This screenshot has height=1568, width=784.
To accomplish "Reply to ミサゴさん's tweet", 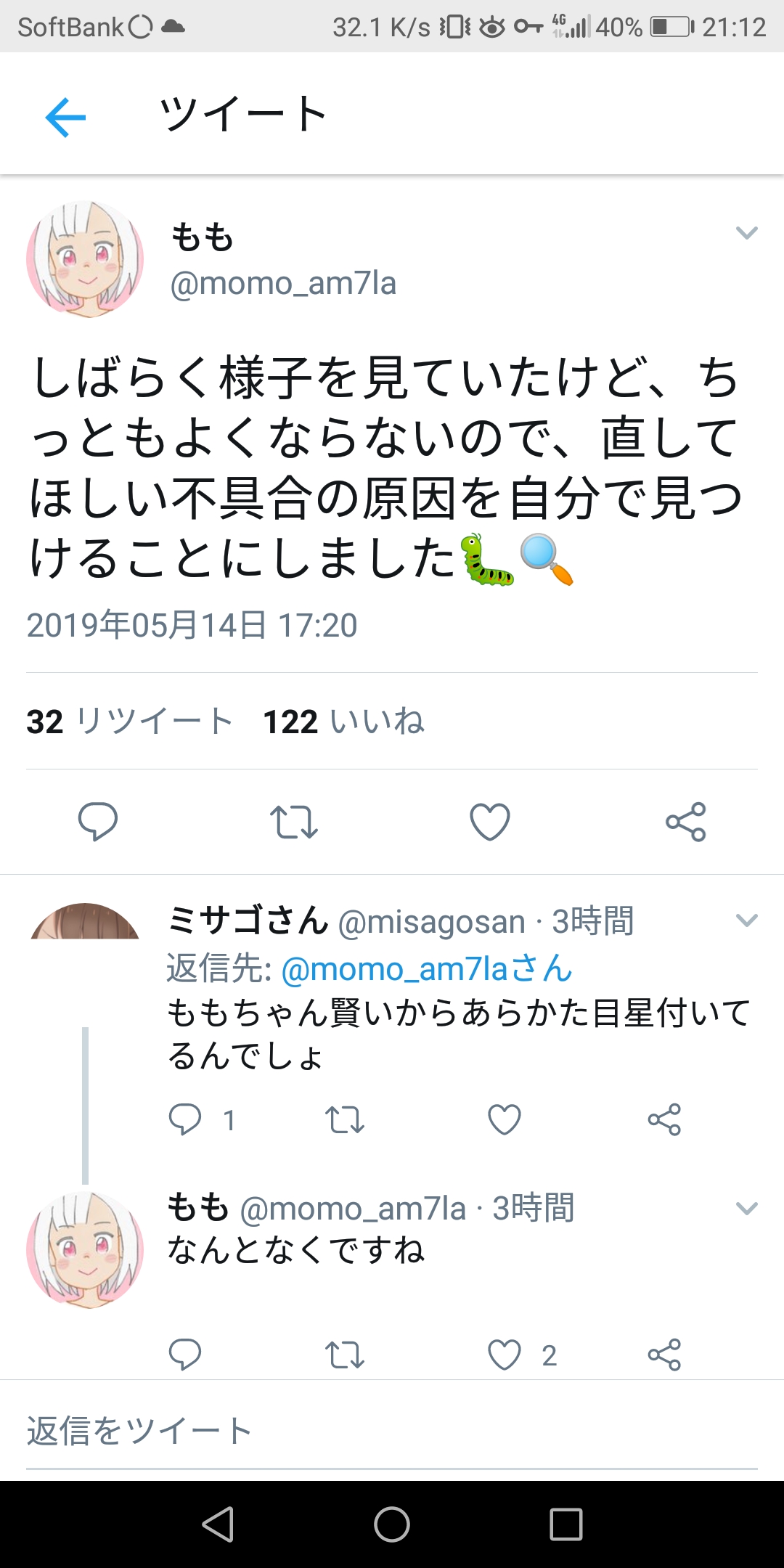I will [185, 1119].
